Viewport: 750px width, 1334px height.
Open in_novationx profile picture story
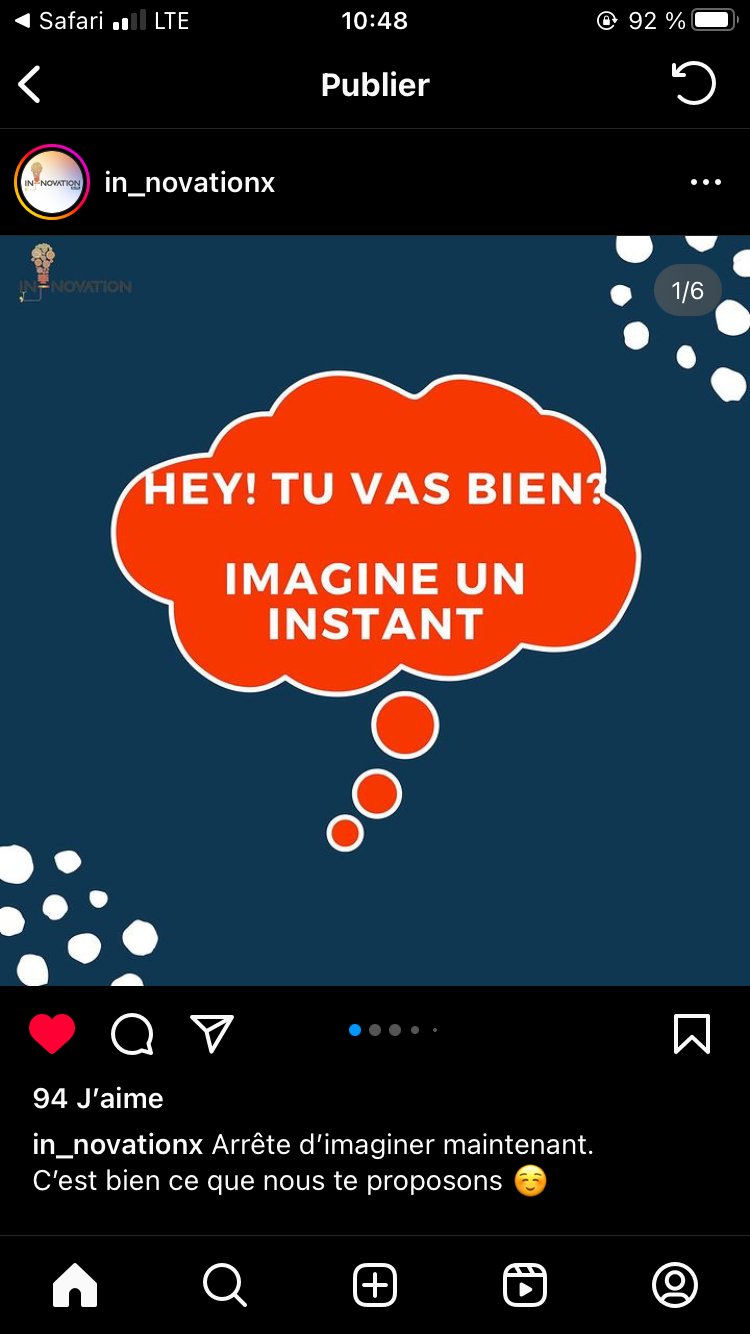click(x=52, y=182)
